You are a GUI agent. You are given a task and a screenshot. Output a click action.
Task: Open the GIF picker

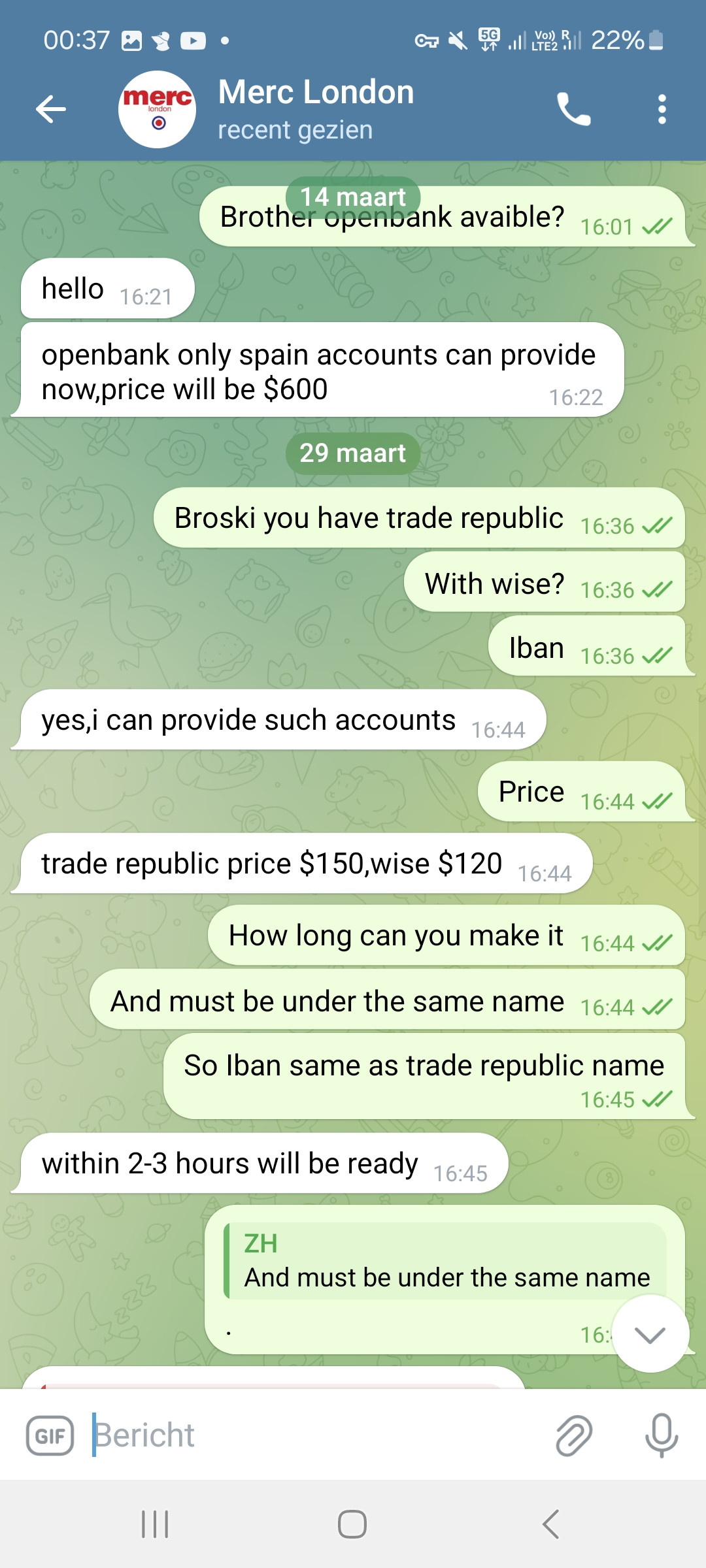tap(50, 1435)
